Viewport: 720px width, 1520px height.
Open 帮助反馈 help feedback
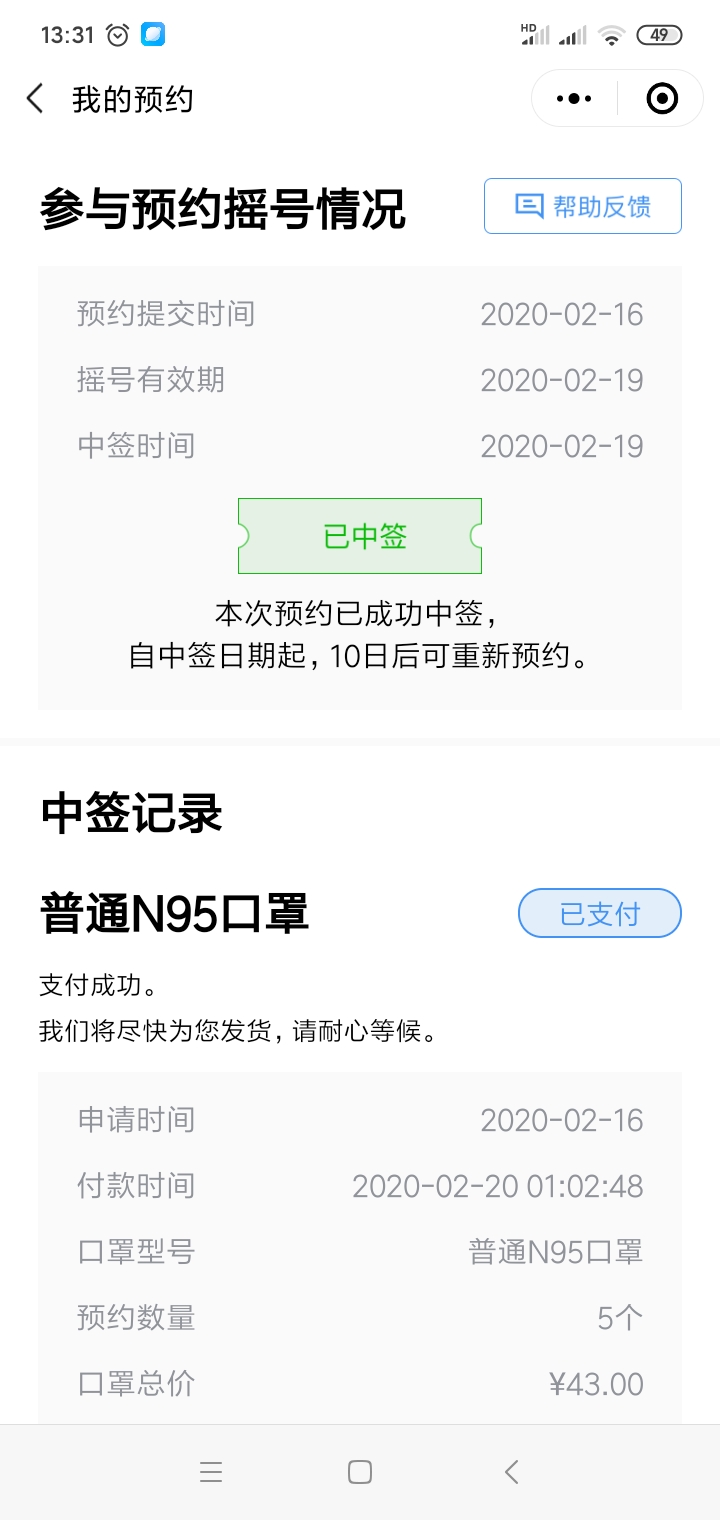point(582,206)
